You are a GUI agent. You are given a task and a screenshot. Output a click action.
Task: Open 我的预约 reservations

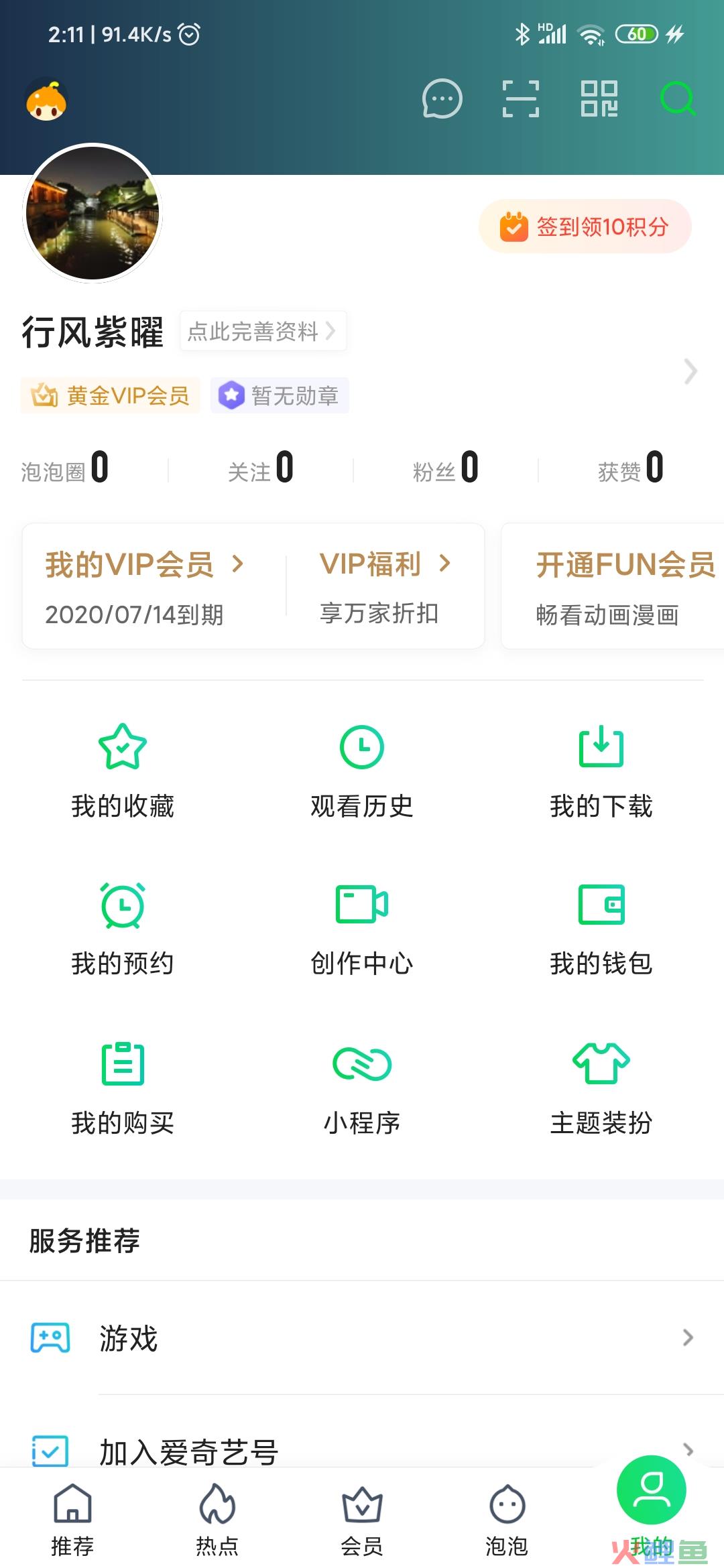pyautogui.click(x=123, y=929)
